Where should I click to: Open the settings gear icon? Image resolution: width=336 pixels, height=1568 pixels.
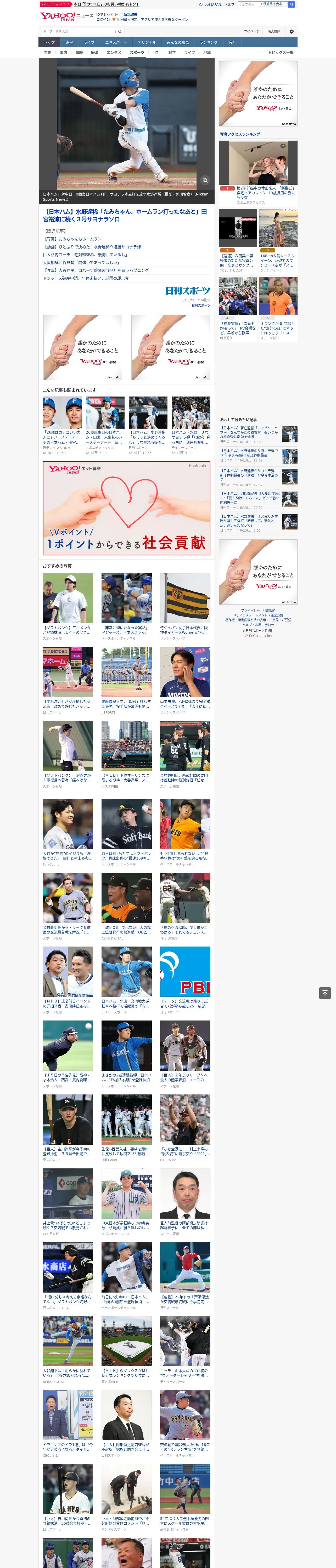(x=292, y=31)
